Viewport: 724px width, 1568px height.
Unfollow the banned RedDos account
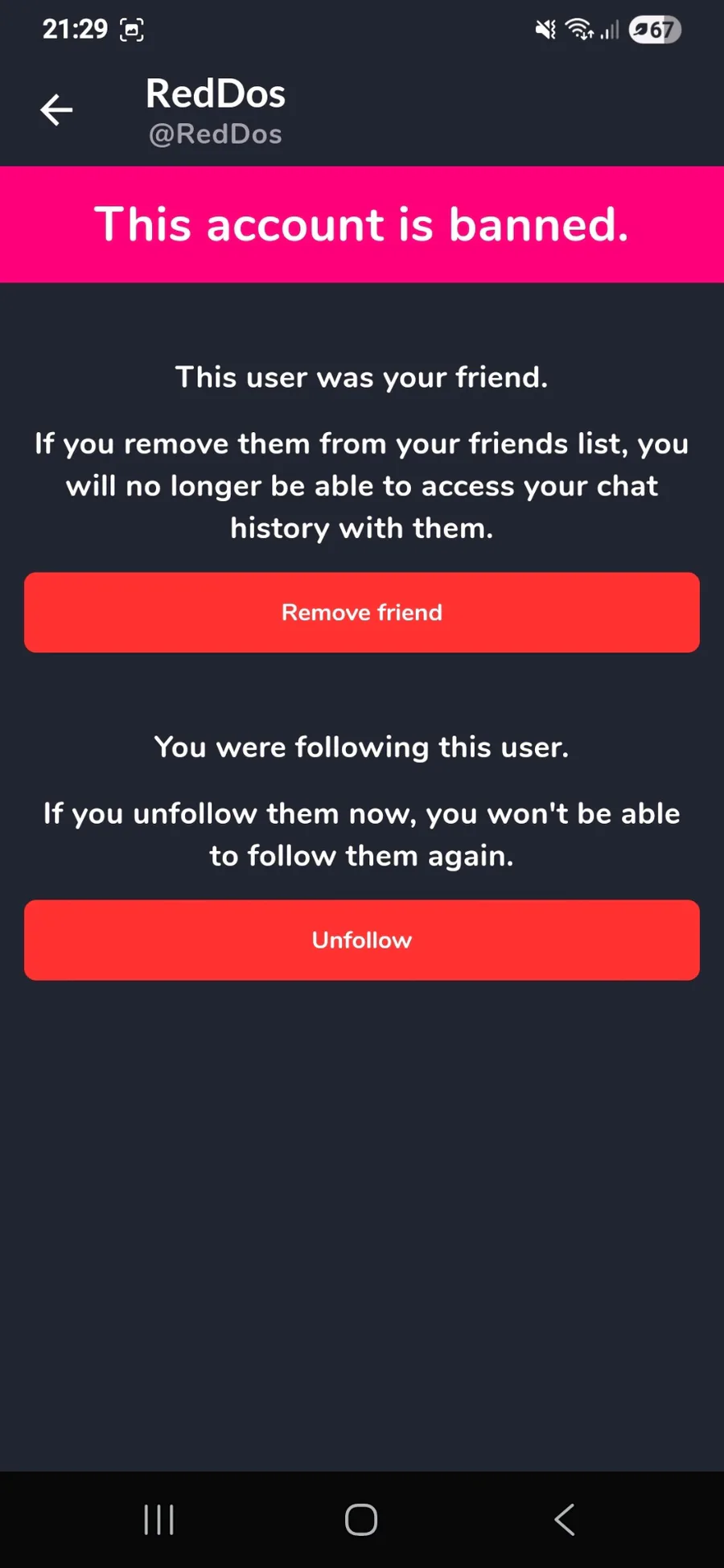pyautogui.click(x=362, y=940)
